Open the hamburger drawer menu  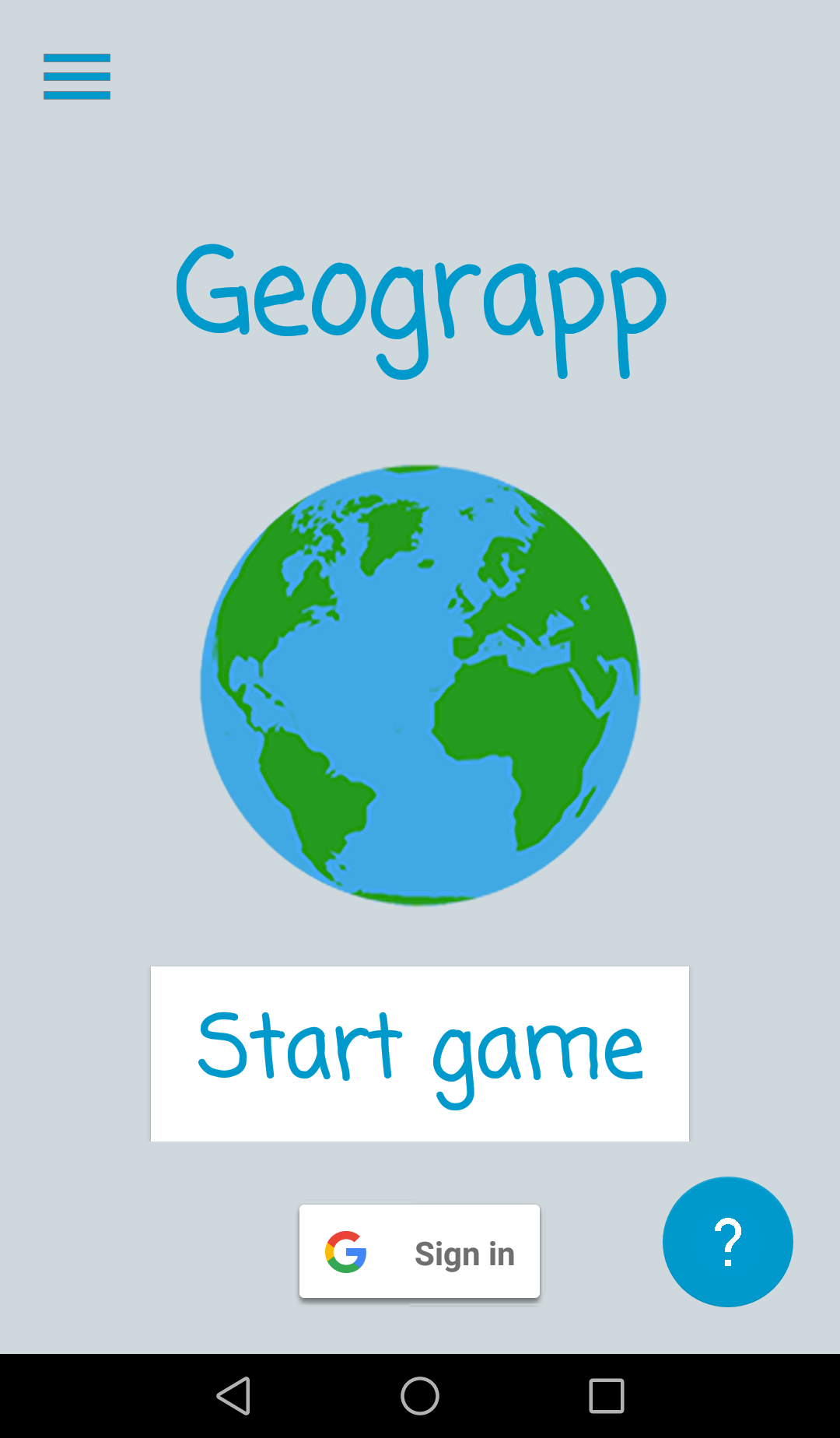tap(76, 76)
